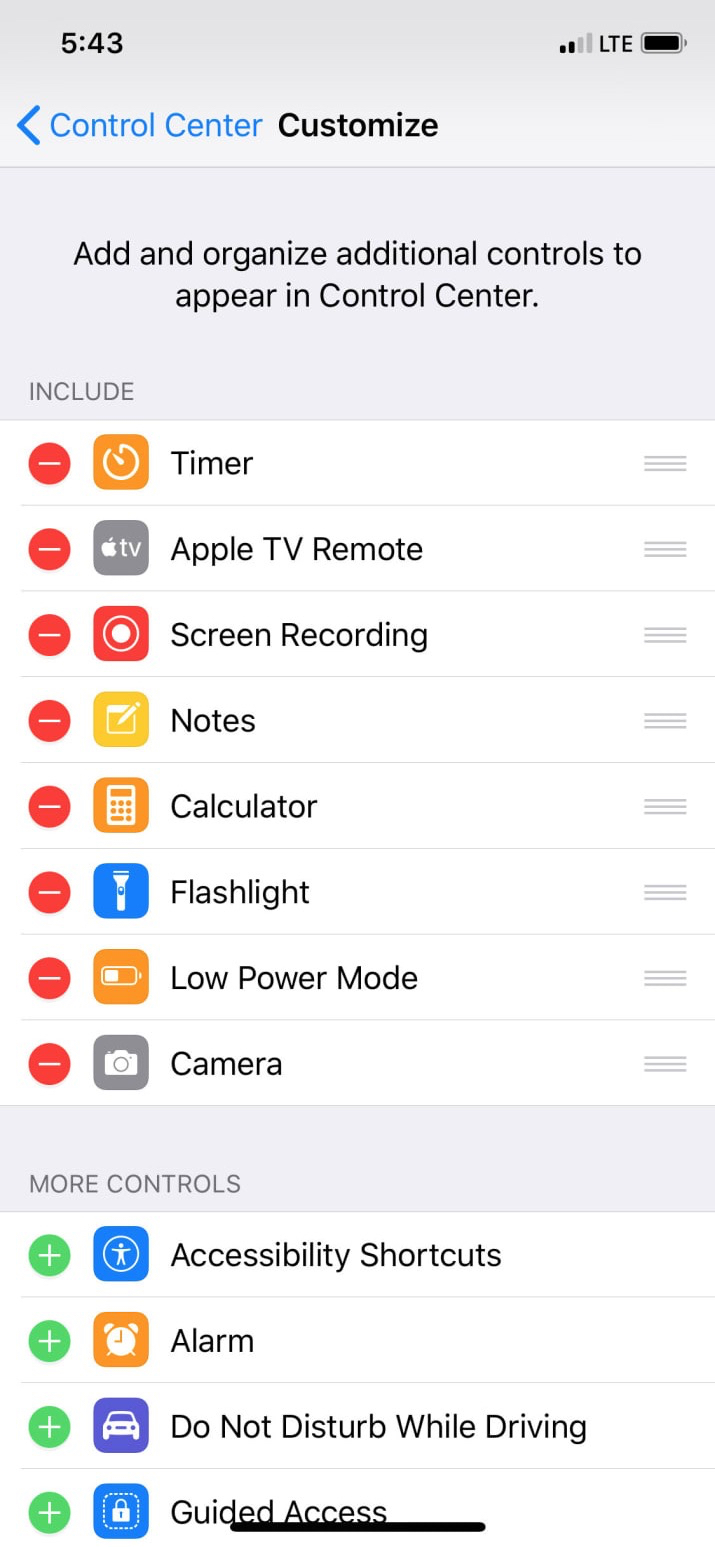
Task: Remove Timer from included controls
Action: tap(49, 463)
